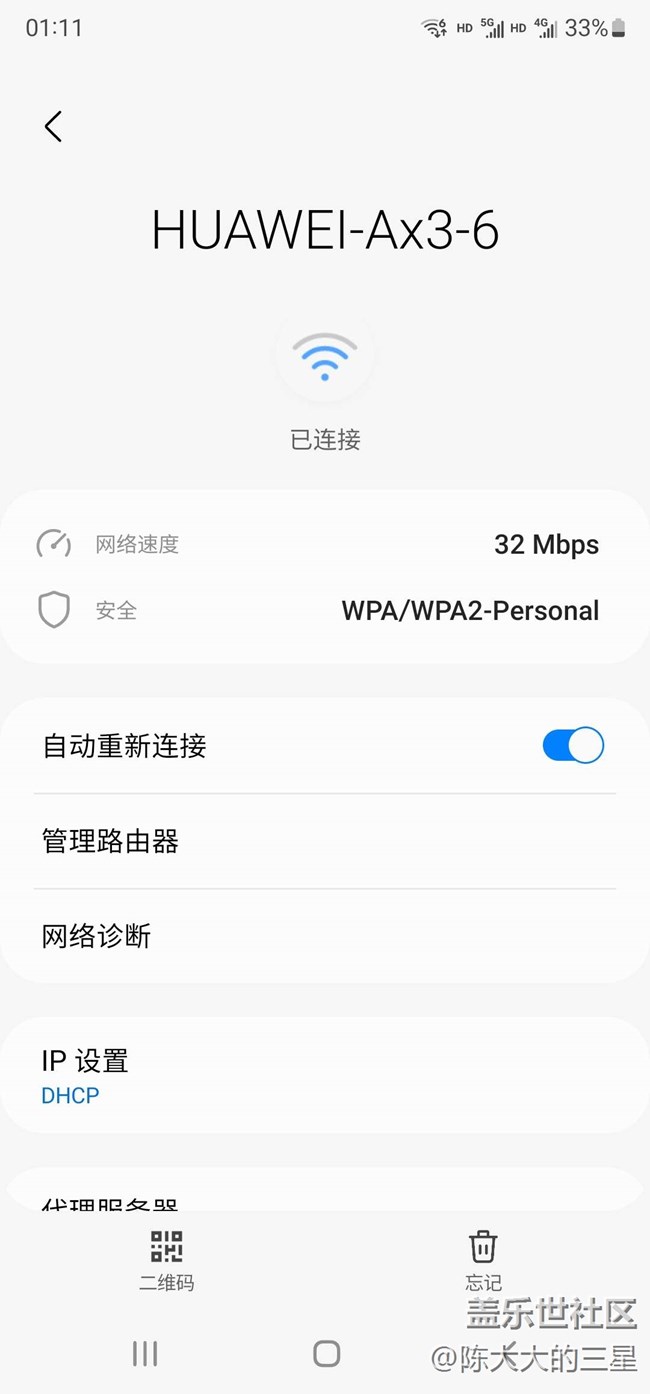Show the 二维码 for this network
Viewport: 650px width, 1394px height.
click(x=166, y=1258)
